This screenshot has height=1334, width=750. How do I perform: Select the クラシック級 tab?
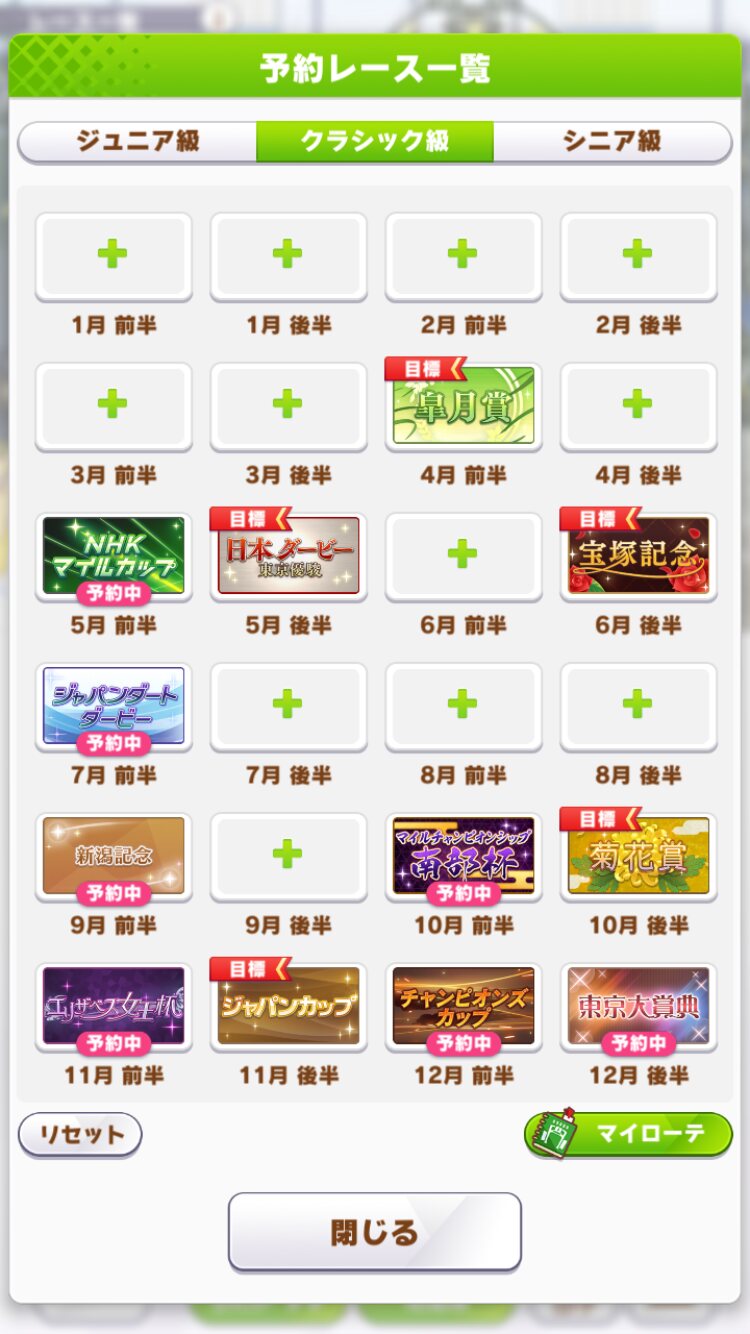pos(375,141)
